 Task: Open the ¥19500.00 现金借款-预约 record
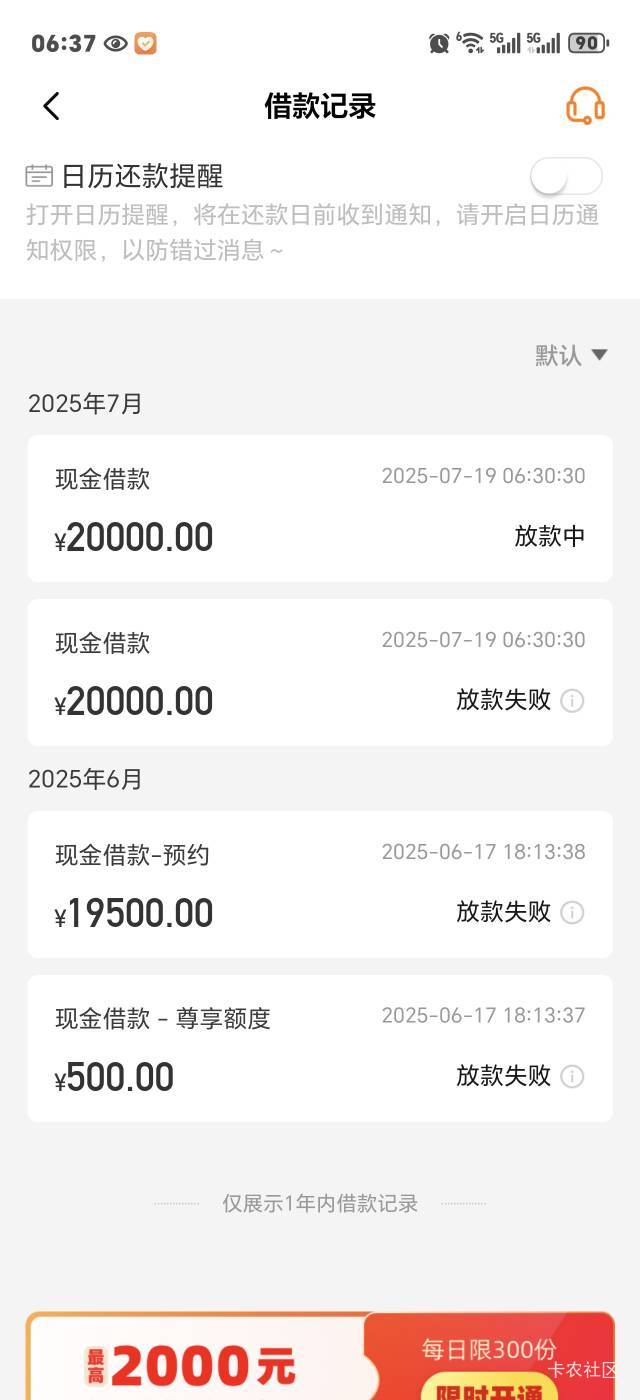[x=320, y=884]
